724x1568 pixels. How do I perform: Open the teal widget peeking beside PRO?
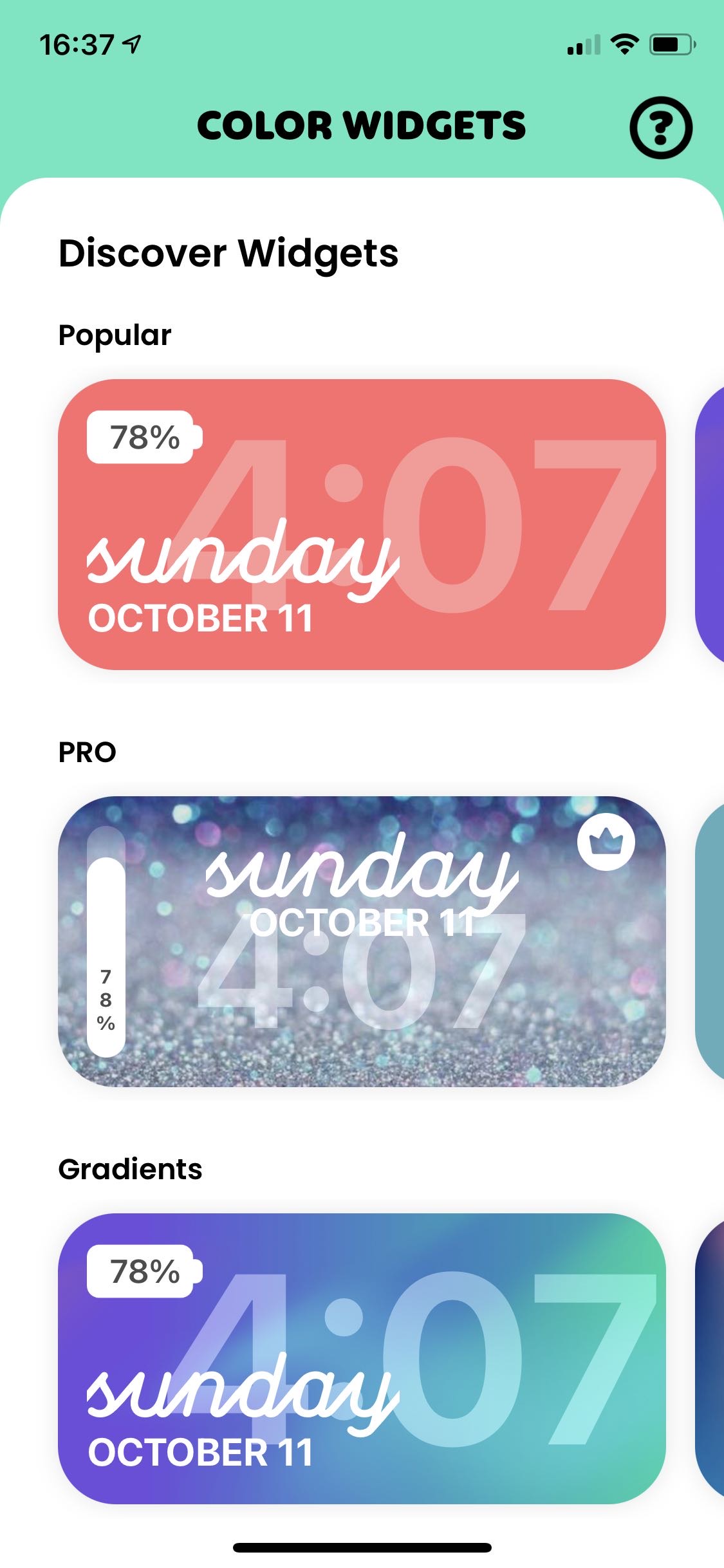point(710,942)
